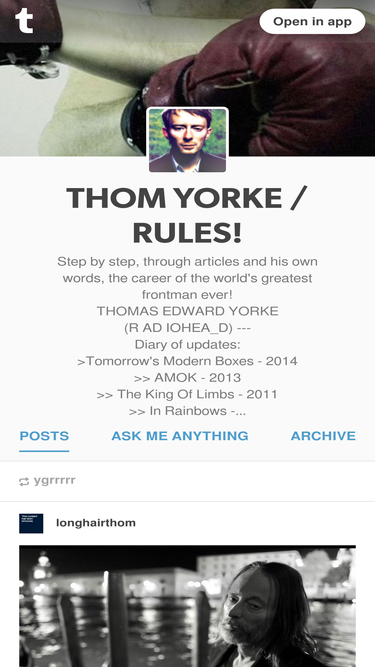This screenshot has height=667, width=375.
Task: Select the Posts tab
Action: [44, 436]
